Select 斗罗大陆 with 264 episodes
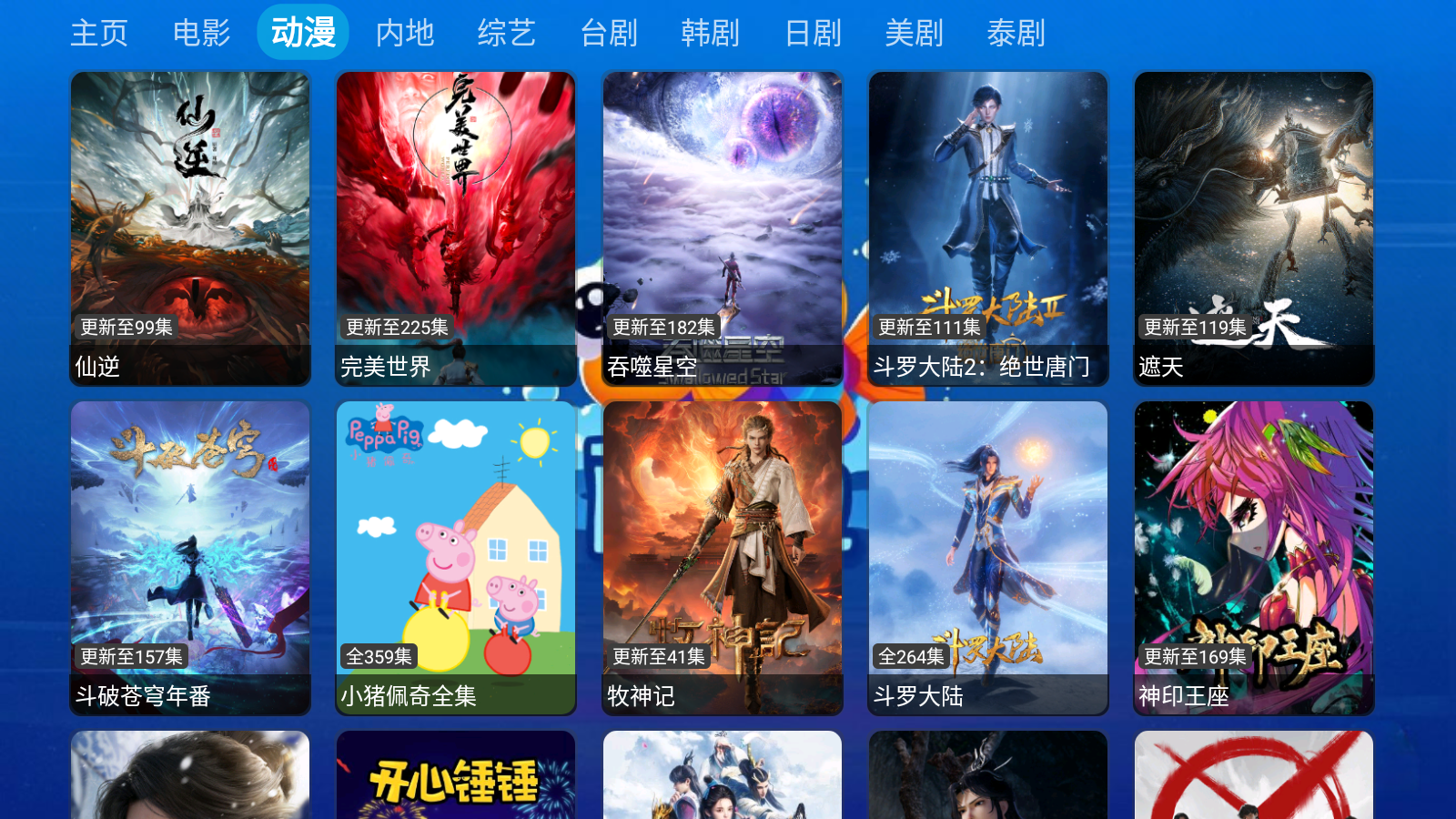Screen dimensions: 1456x819 (x=988, y=557)
